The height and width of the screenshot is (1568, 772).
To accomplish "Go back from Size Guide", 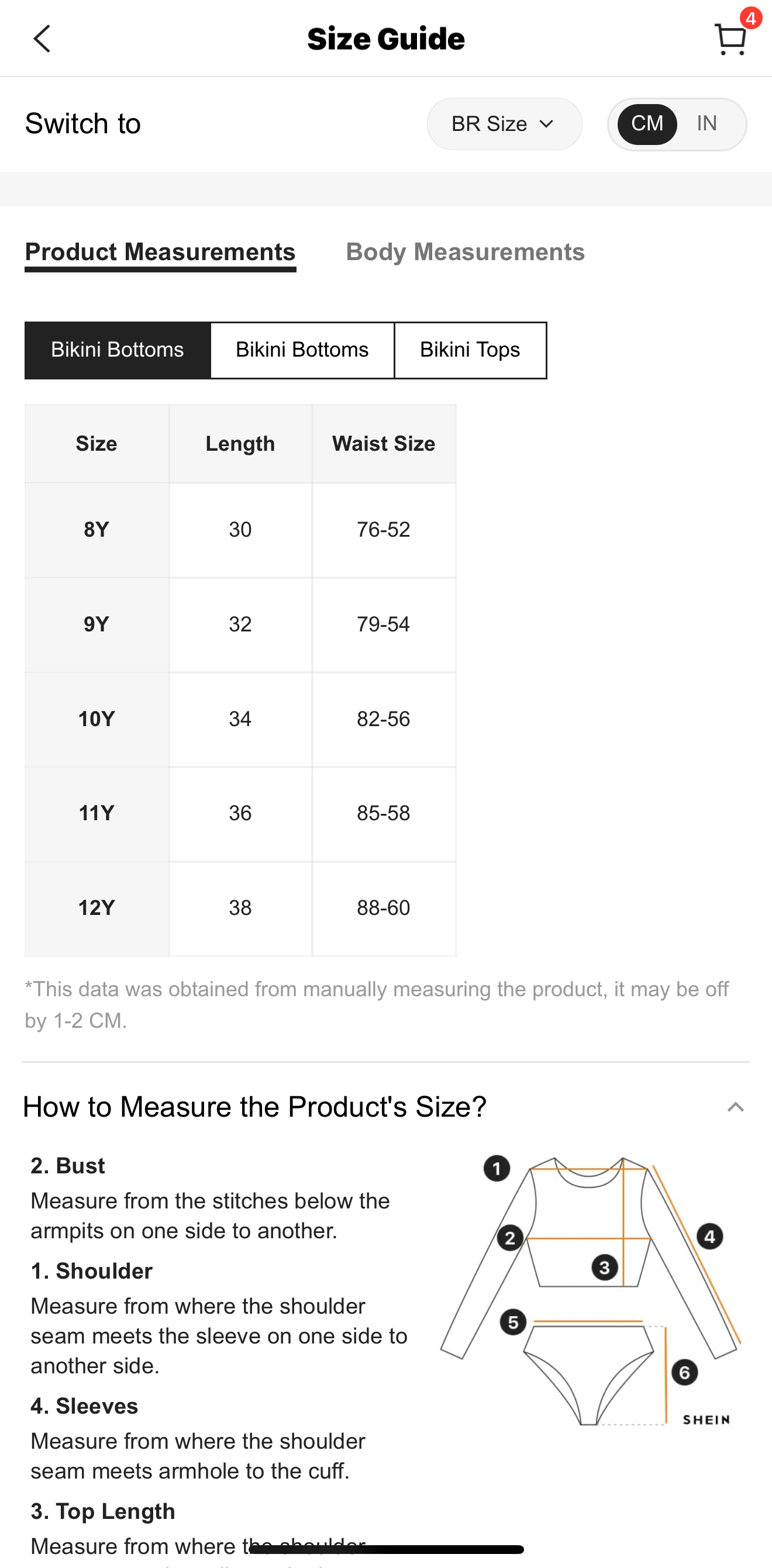I will pos(42,39).
